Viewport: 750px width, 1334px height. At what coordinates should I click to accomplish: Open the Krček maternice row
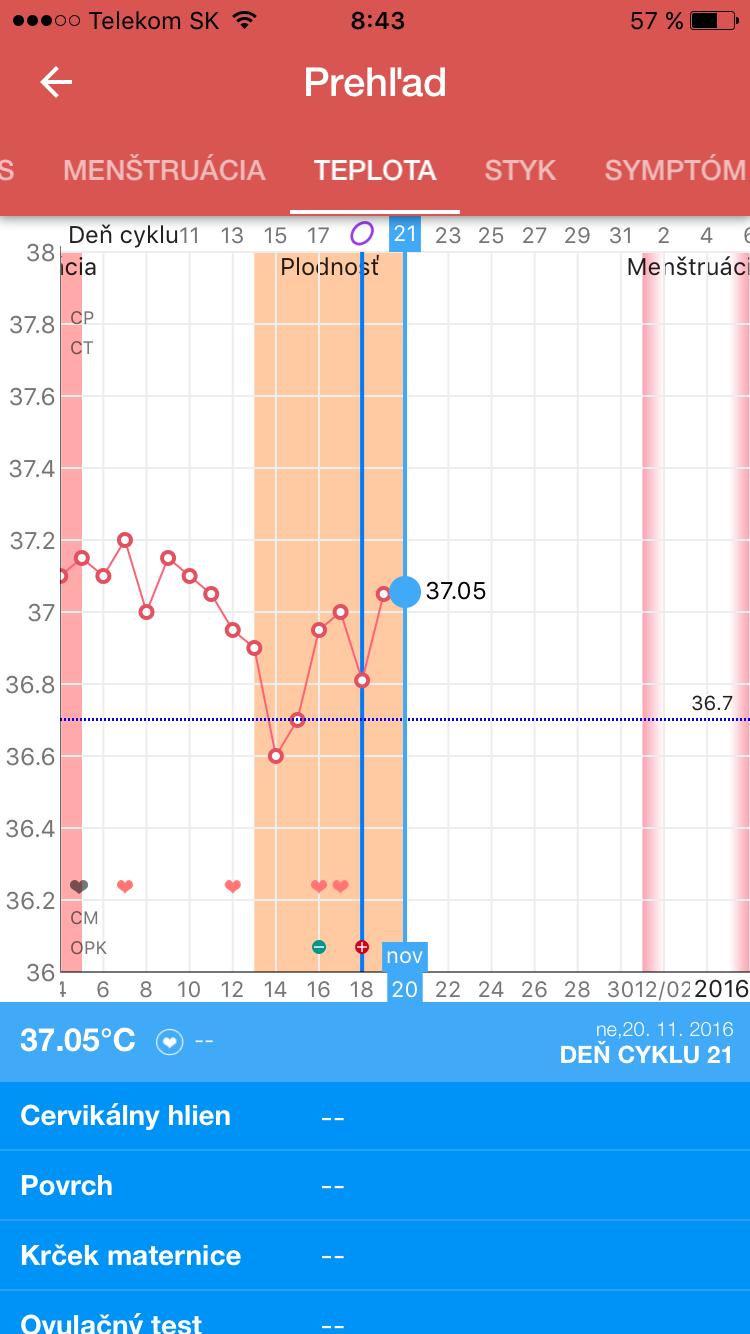point(375,1256)
